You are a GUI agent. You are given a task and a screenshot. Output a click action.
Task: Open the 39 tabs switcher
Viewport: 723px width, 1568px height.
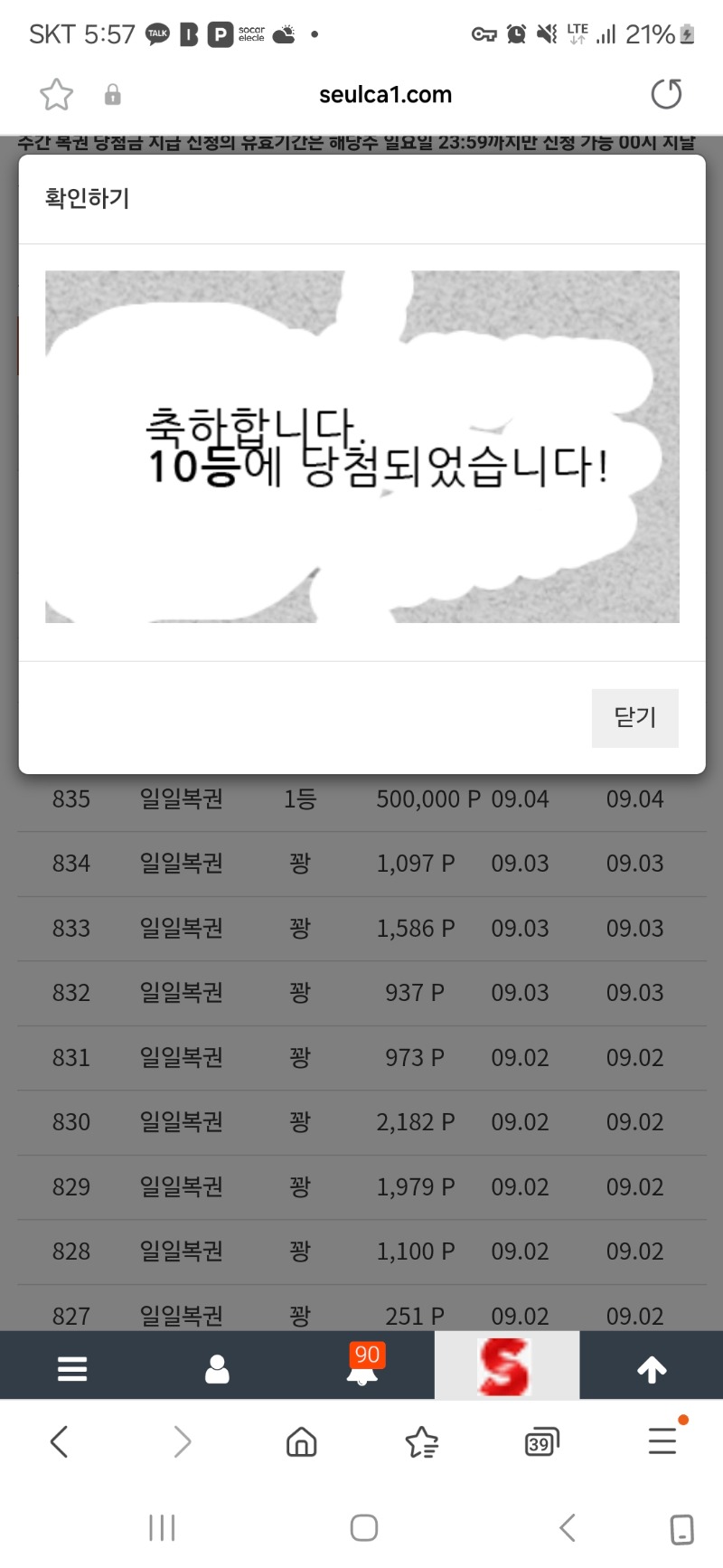click(541, 1441)
